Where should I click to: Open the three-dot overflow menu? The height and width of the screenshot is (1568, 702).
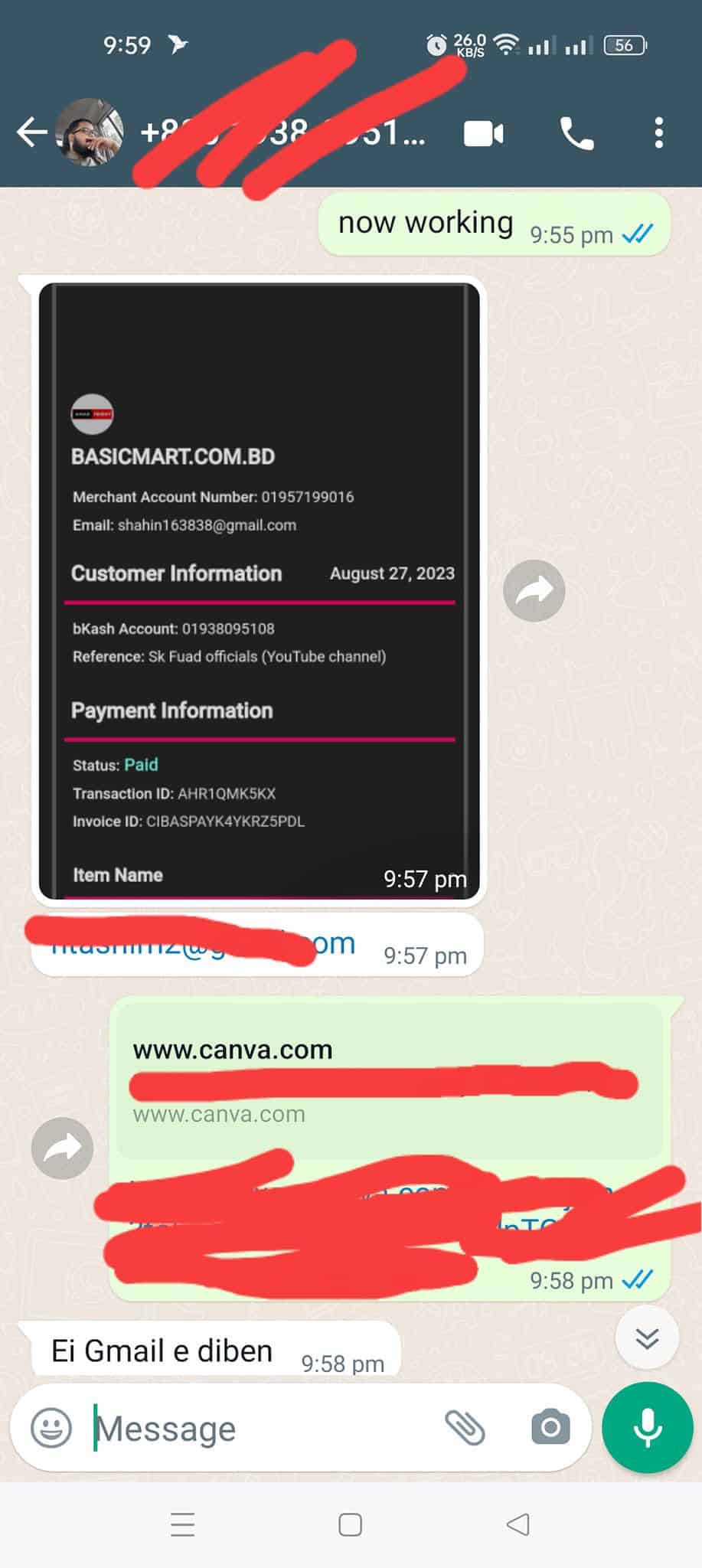tap(658, 133)
